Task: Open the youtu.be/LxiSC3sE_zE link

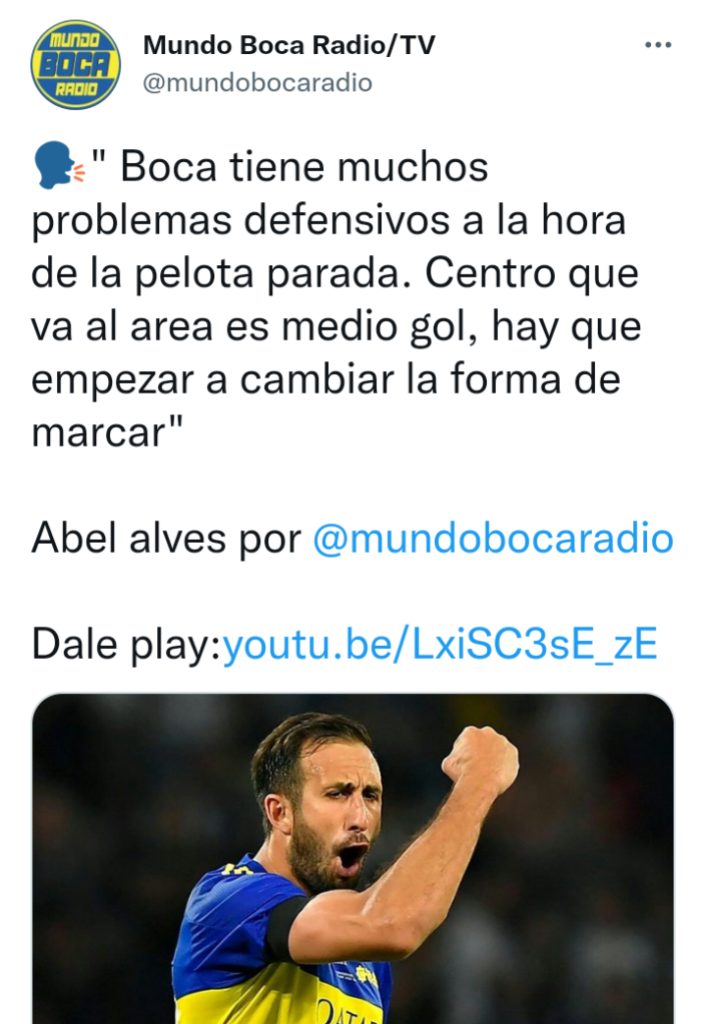Action: click(x=439, y=644)
